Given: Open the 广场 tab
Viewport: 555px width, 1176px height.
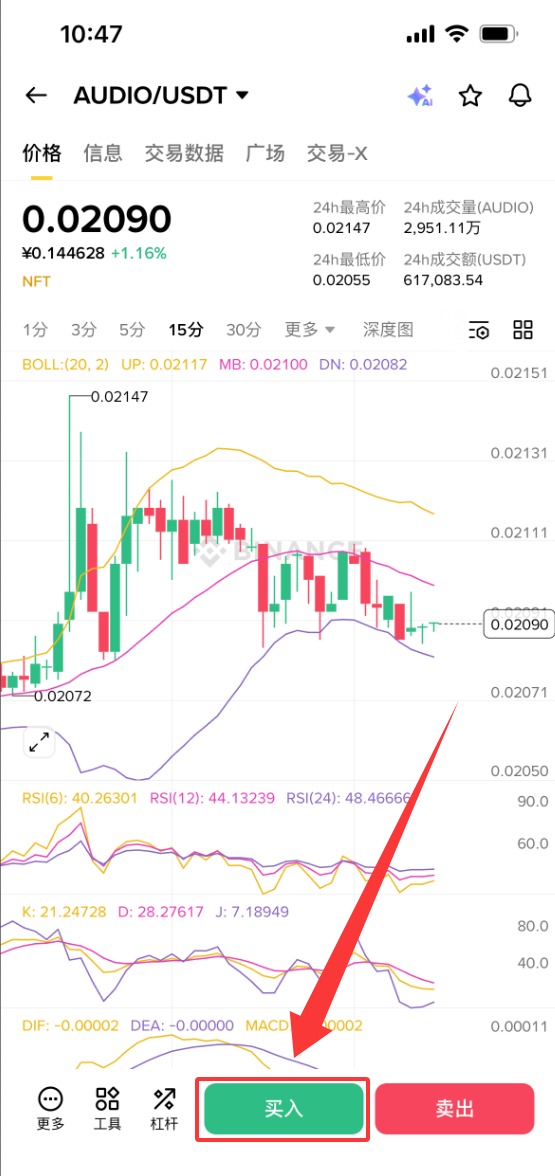Looking at the screenshot, I should coord(266,153).
